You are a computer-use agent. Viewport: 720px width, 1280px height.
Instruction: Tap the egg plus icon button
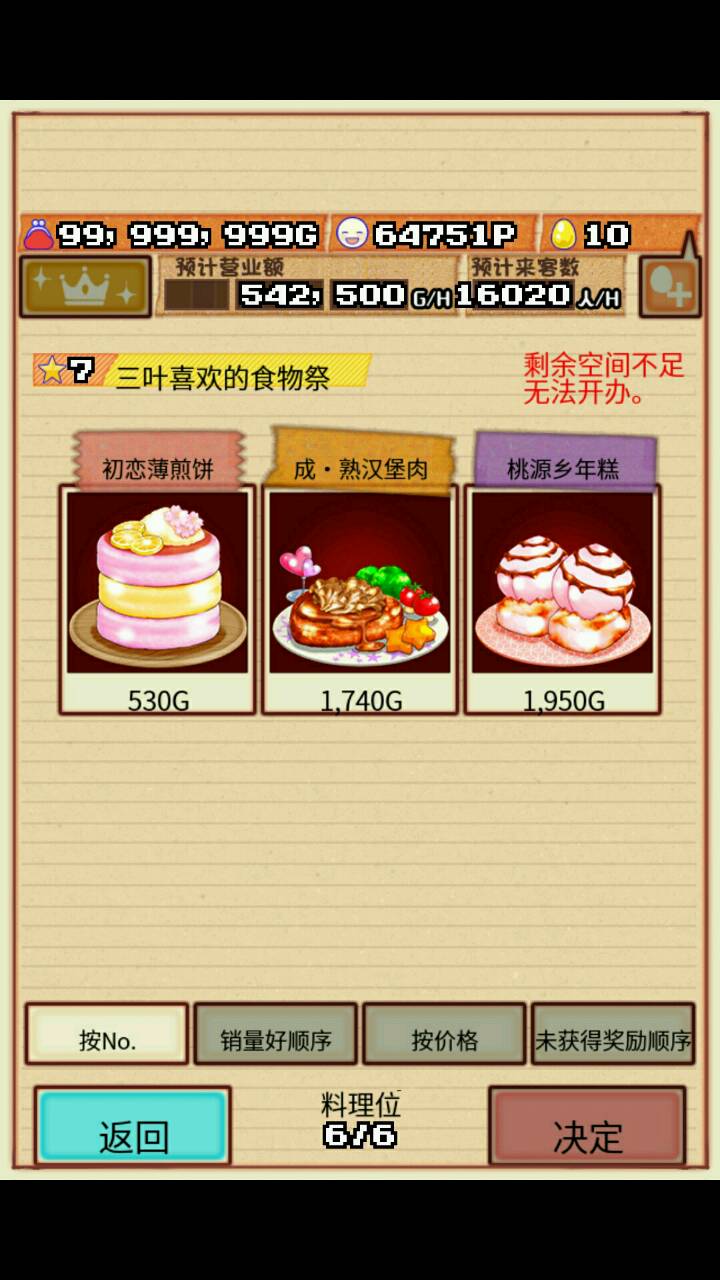(x=669, y=289)
